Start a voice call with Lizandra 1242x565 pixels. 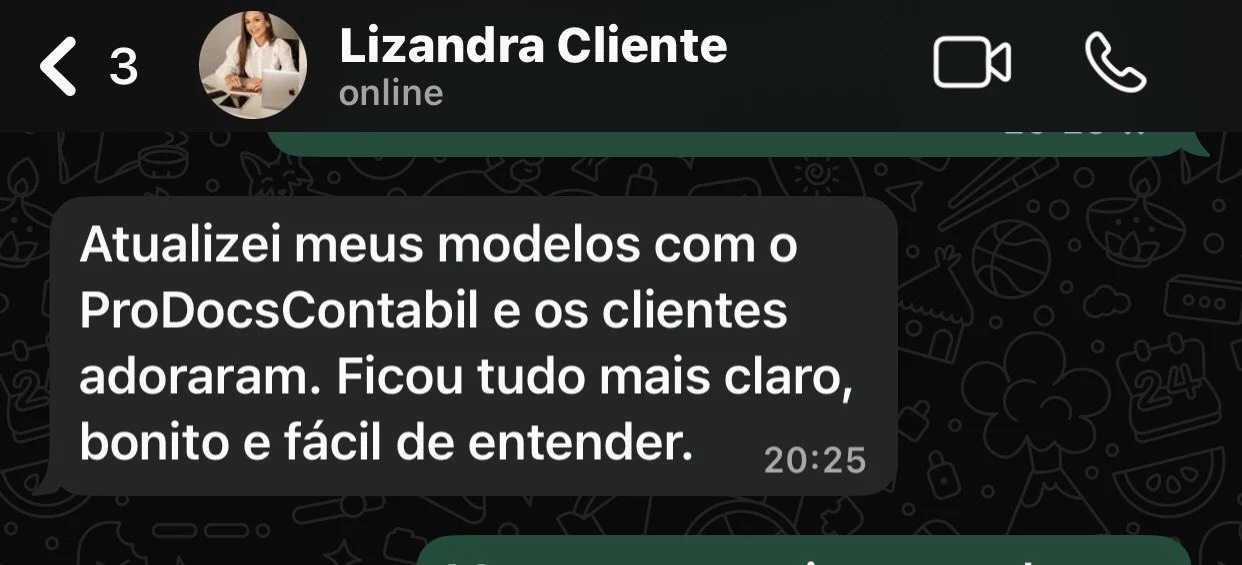coord(1115,64)
